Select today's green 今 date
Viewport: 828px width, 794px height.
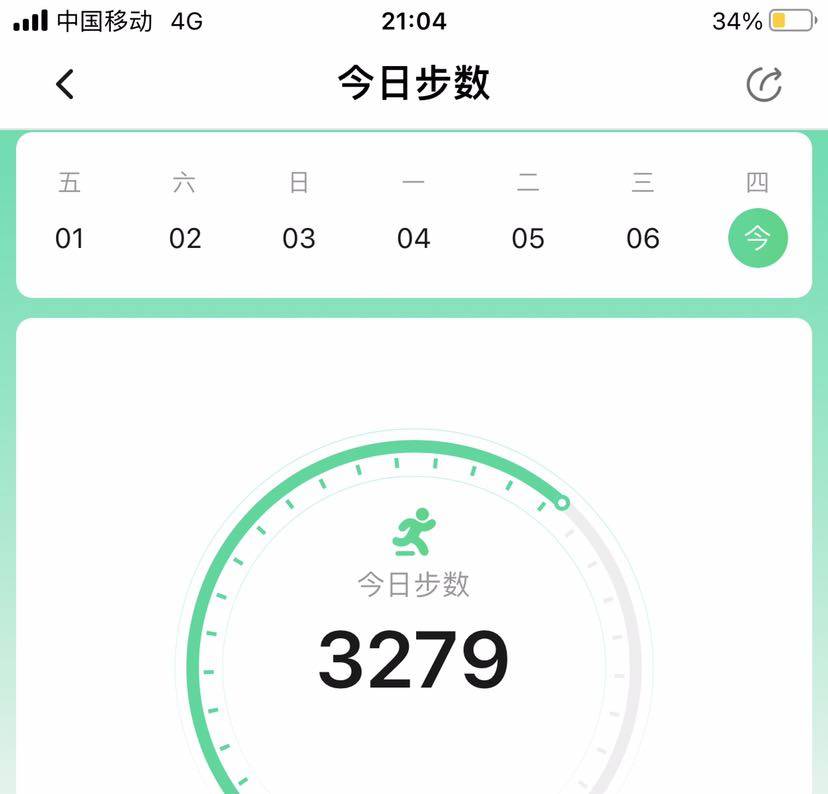coord(757,238)
